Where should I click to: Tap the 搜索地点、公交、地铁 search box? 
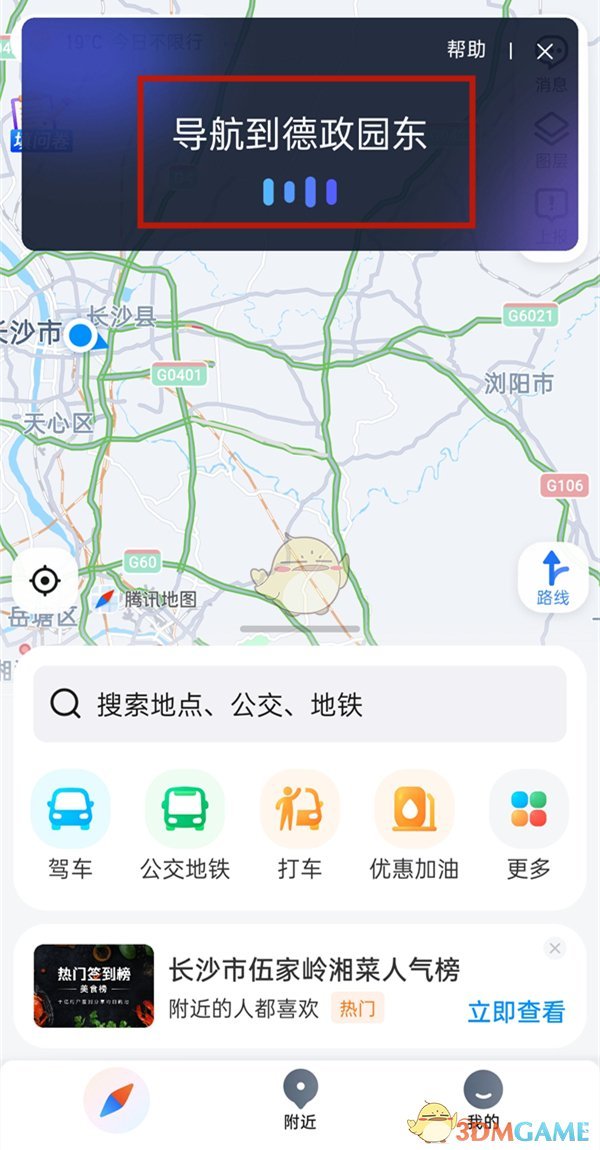(300, 704)
